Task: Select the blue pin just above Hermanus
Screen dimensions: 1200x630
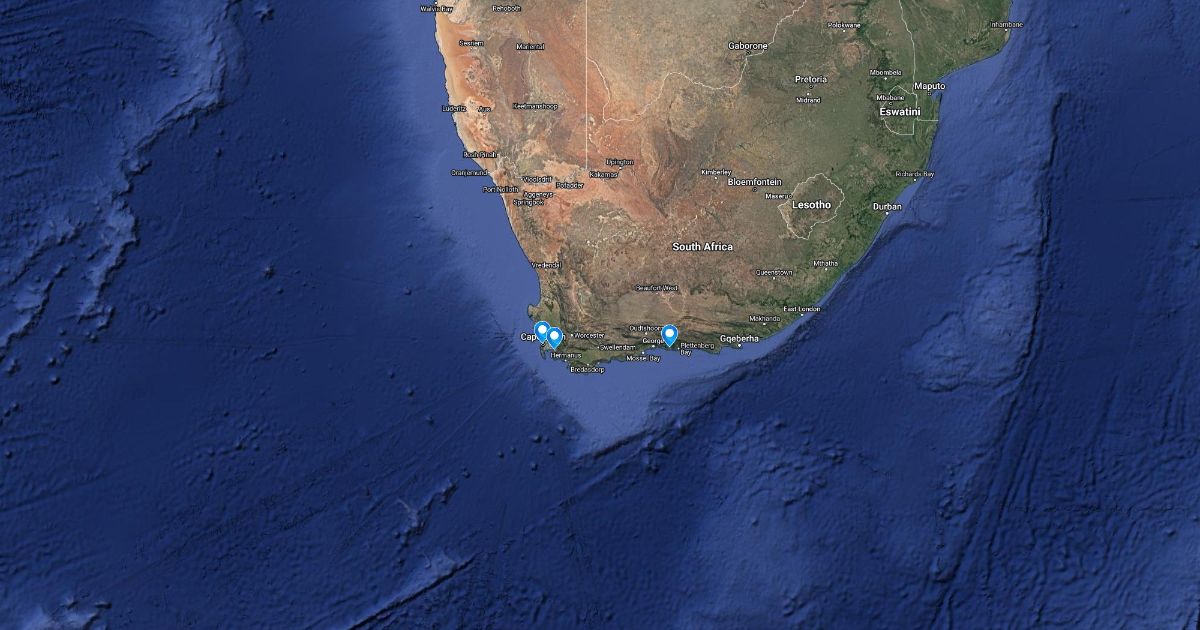Action: tap(554, 338)
